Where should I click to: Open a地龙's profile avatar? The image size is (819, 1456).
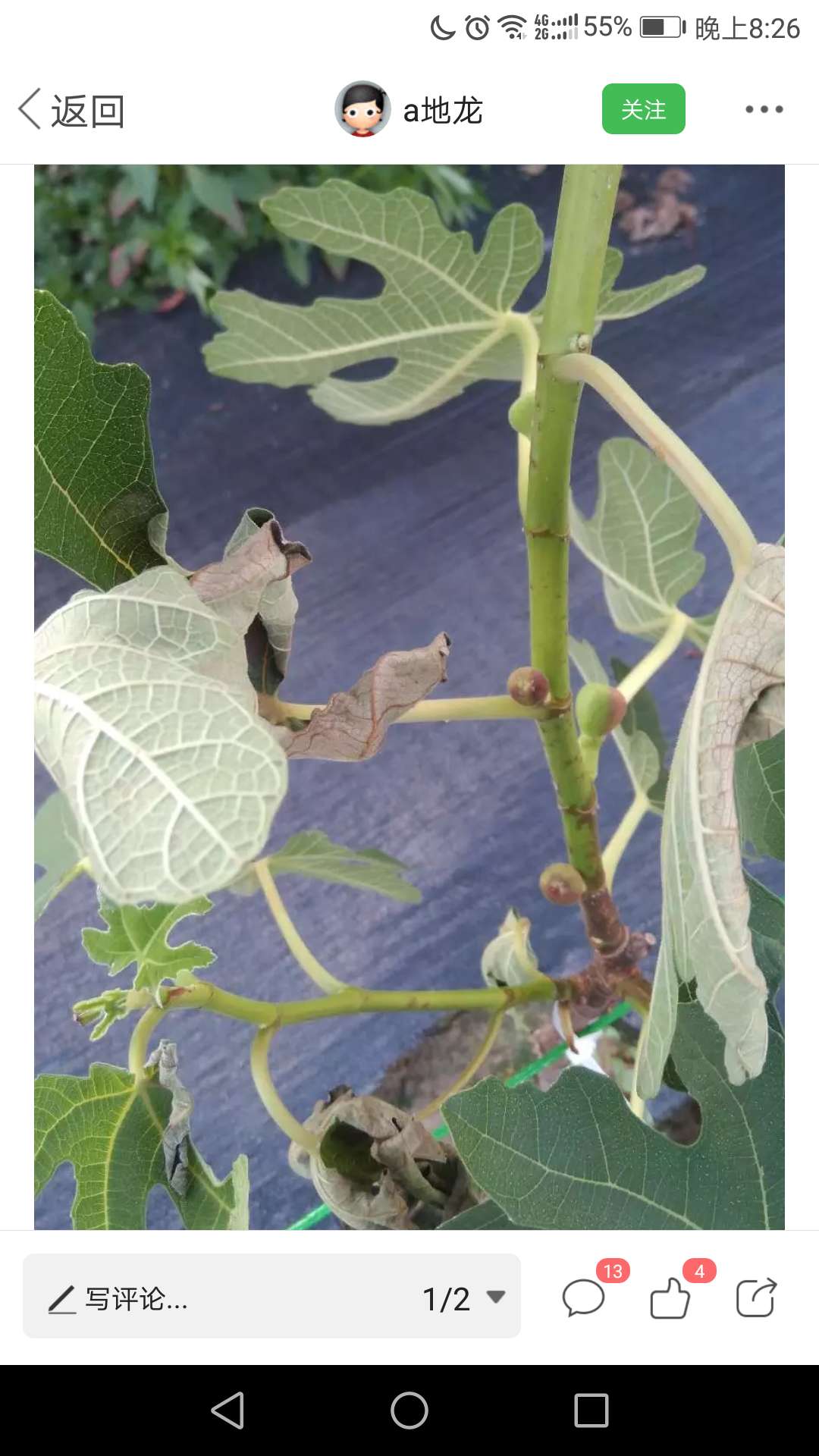click(x=362, y=109)
